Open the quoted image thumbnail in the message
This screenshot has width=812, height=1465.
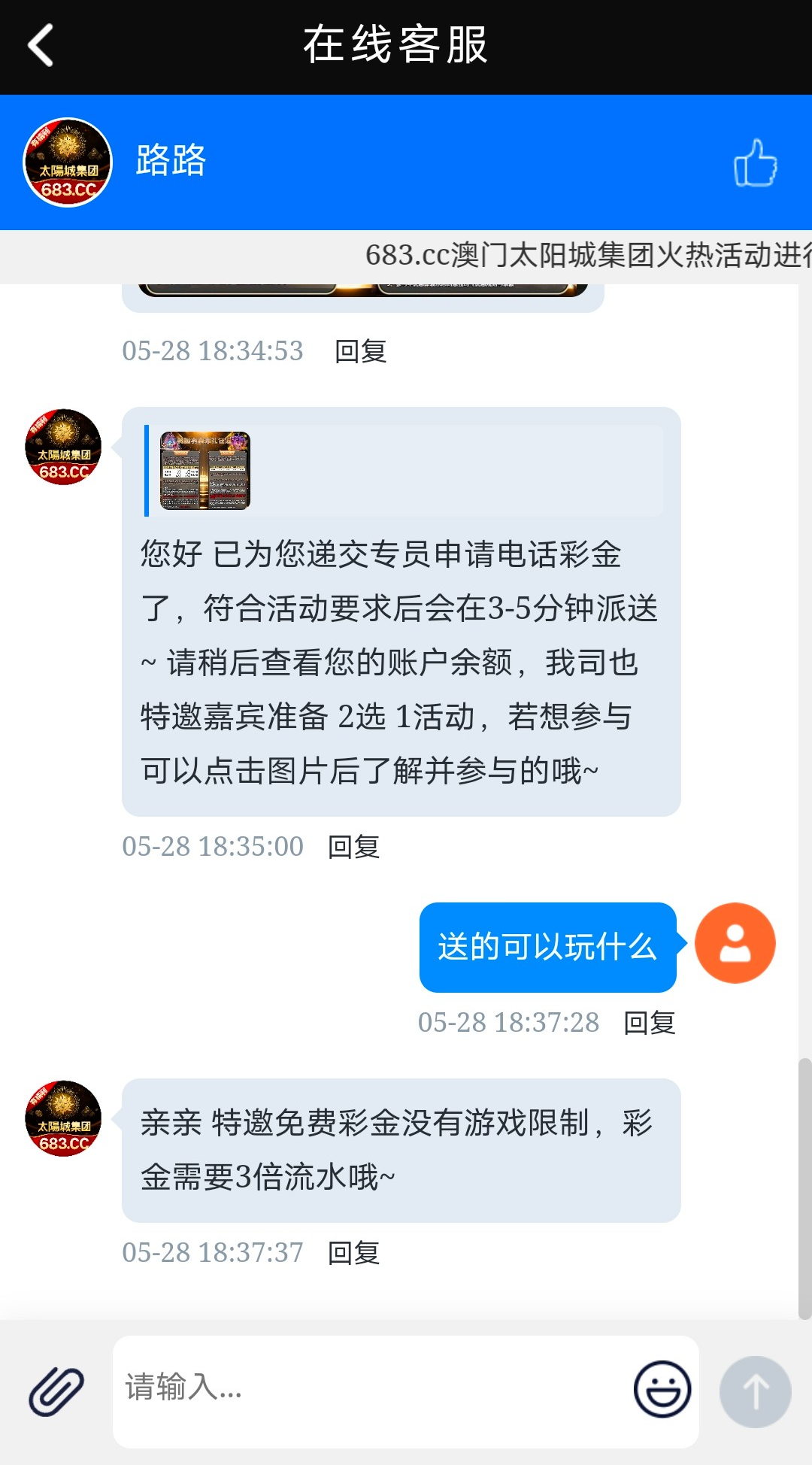point(205,471)
